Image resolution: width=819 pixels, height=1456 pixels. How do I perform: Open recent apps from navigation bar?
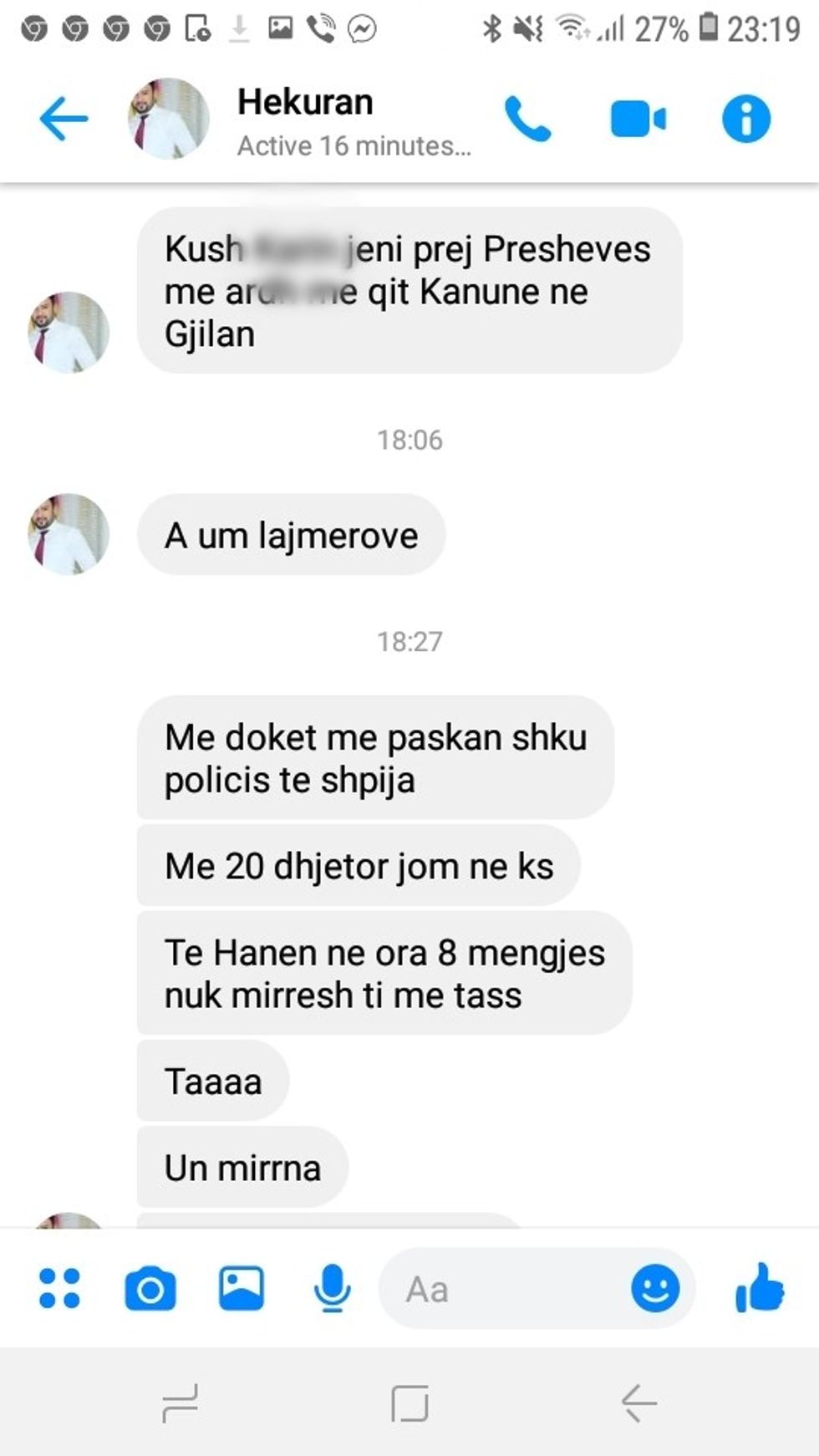pos(181,1403)
